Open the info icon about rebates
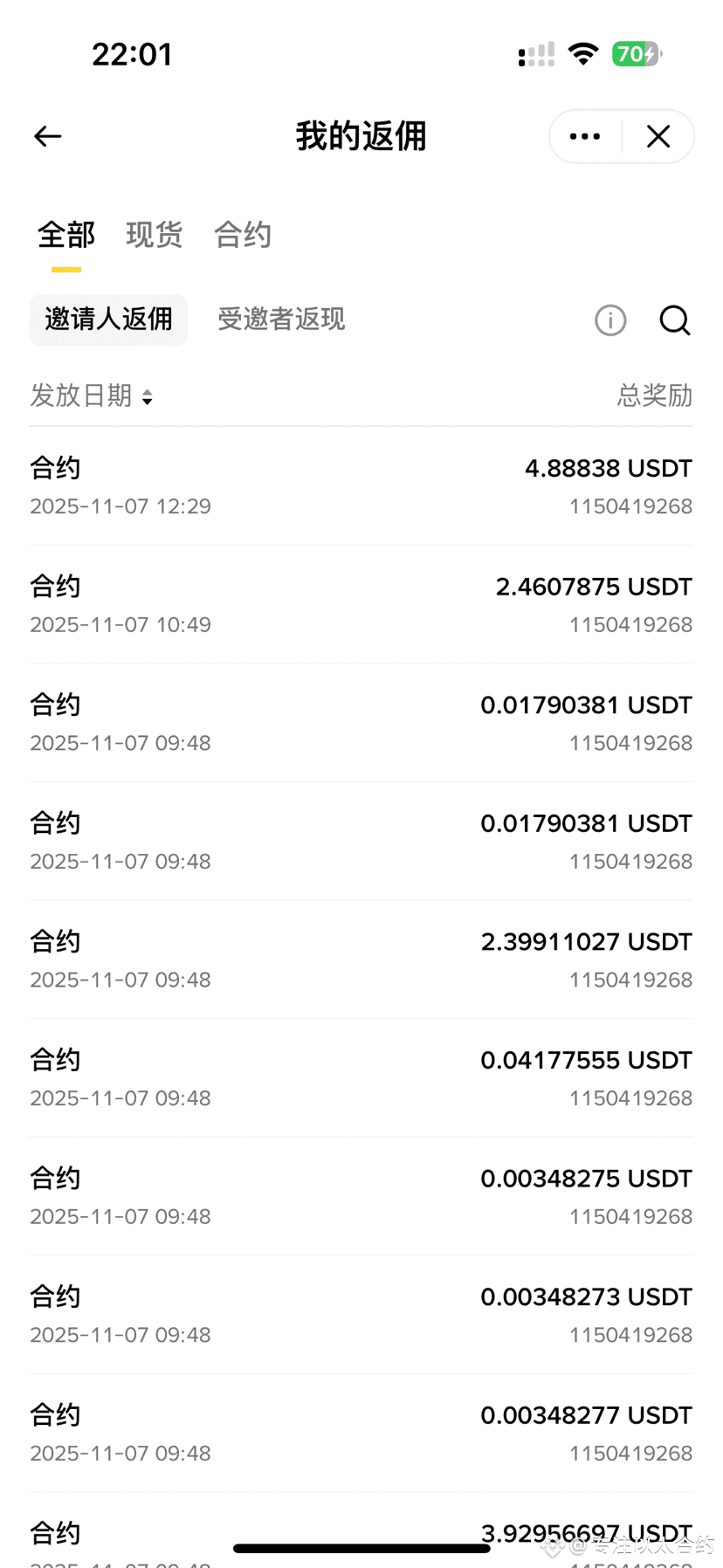 [x=610, y=320]
